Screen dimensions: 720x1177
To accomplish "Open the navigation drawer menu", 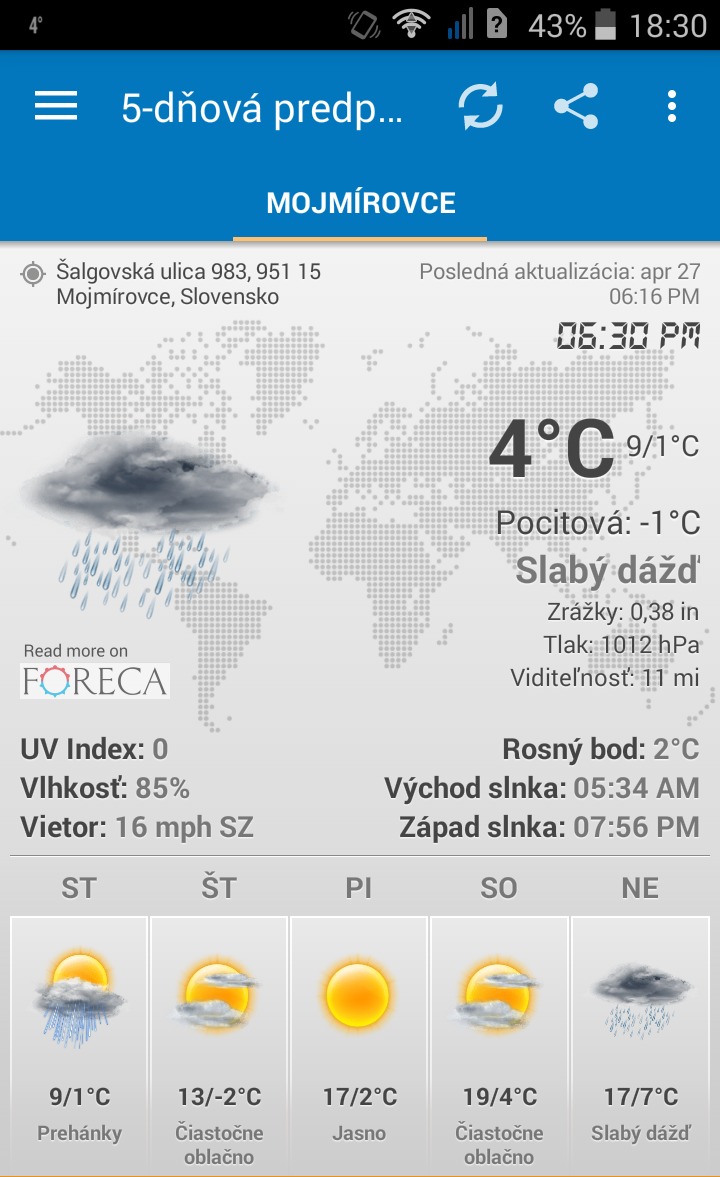I will point(56,106).
